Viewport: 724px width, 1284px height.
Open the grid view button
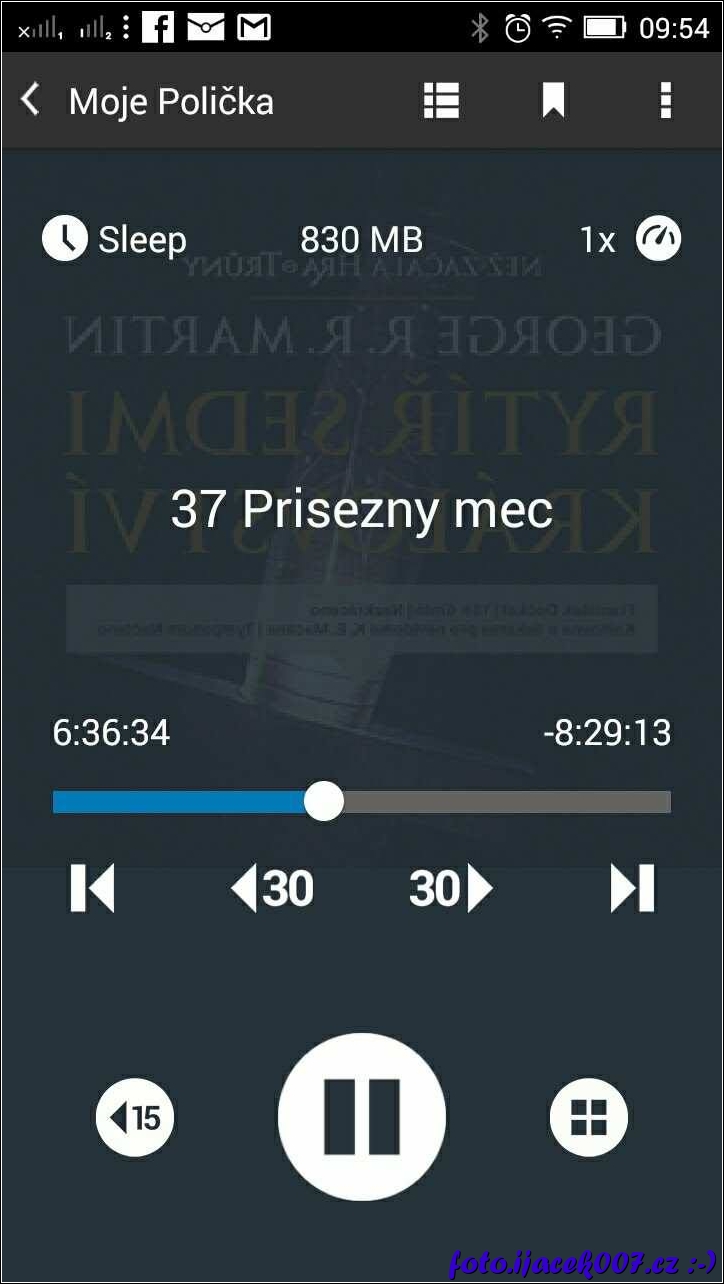tap(588, 1116)
